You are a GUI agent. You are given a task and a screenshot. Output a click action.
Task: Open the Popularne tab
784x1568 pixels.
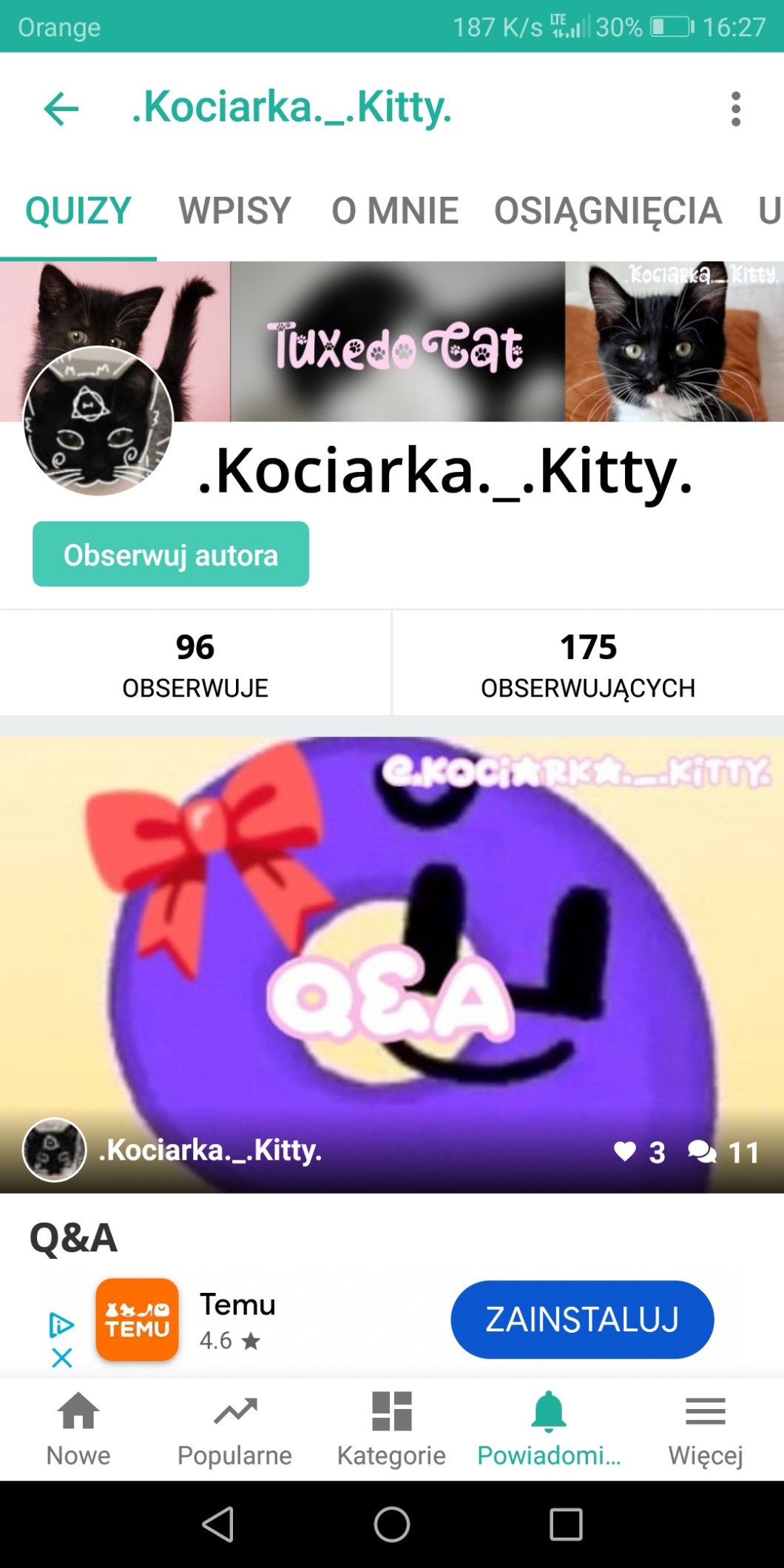(234, 1429)
